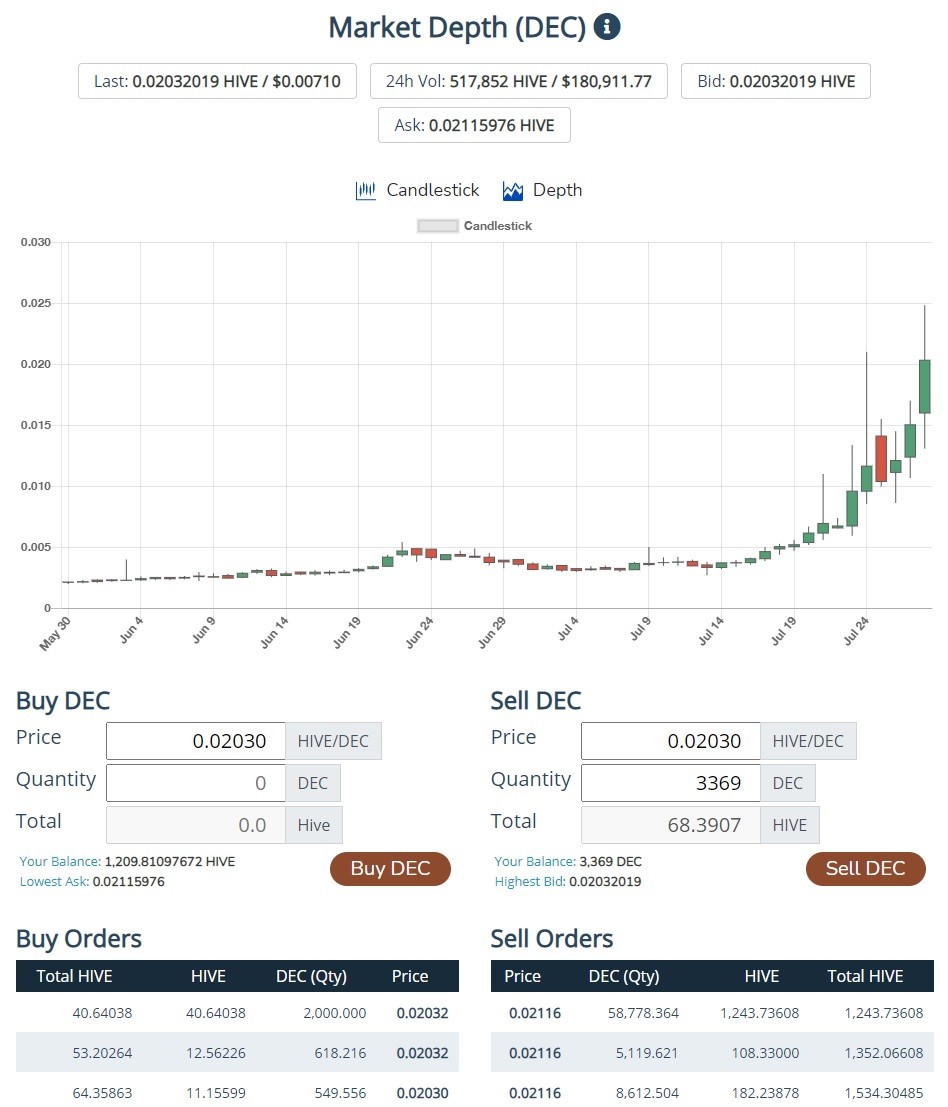Use the Lowest Ask price 0.02115976
948x1107 pixels.
[128, 881]
